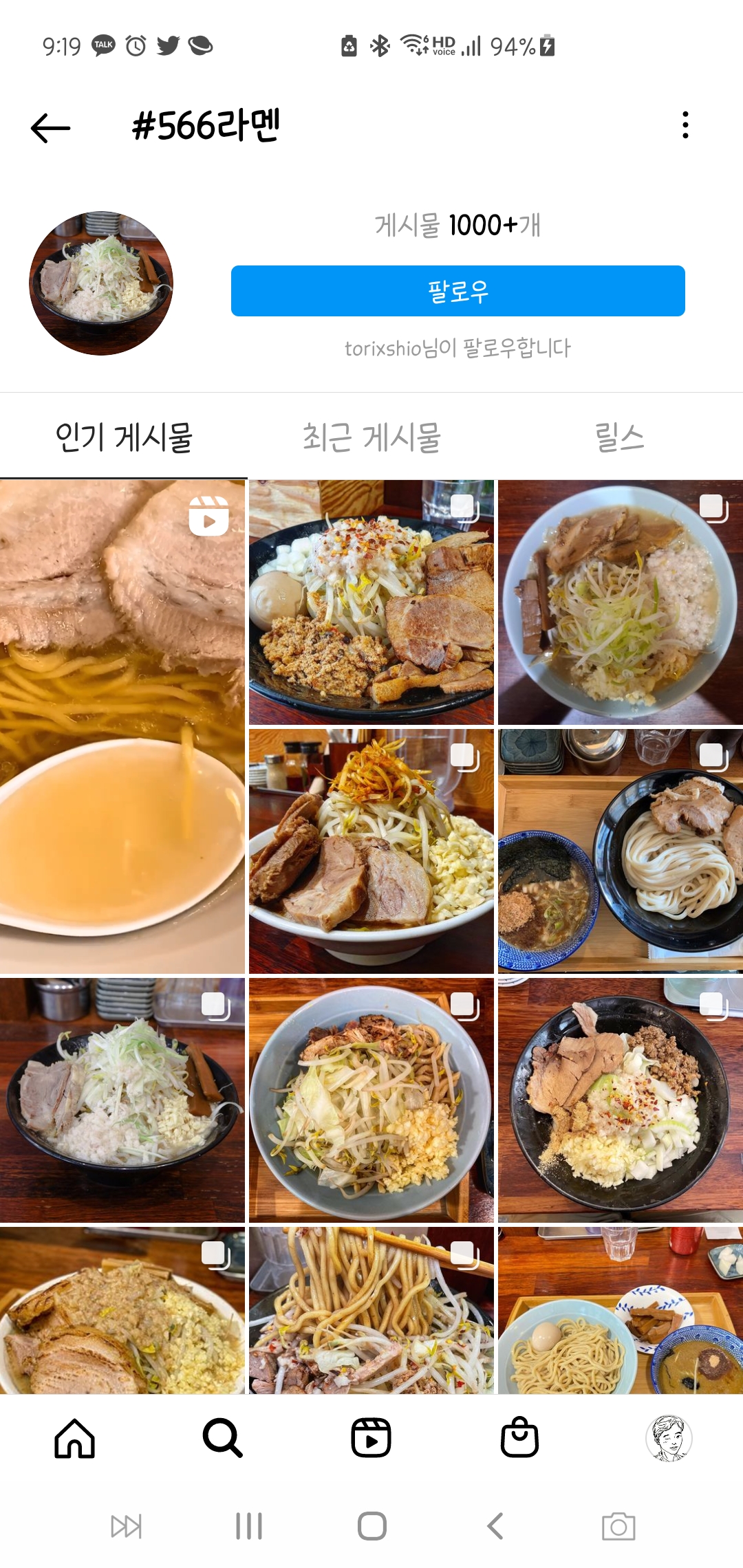Viewport: 743px width, 1568px height.
Task: Open the tsukemen post with thick white noodles
Action: (621, 851)
